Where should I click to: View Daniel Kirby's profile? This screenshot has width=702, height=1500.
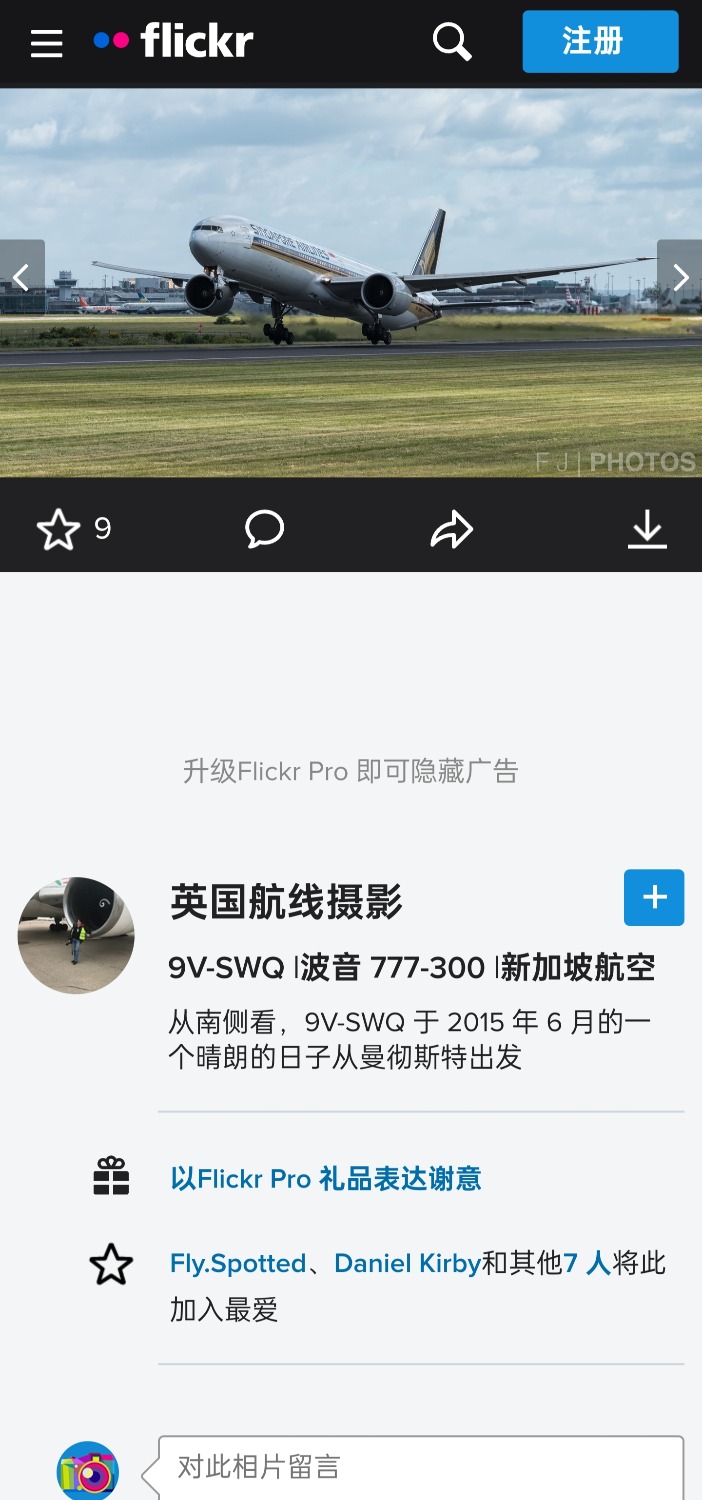click(407, 1264)
